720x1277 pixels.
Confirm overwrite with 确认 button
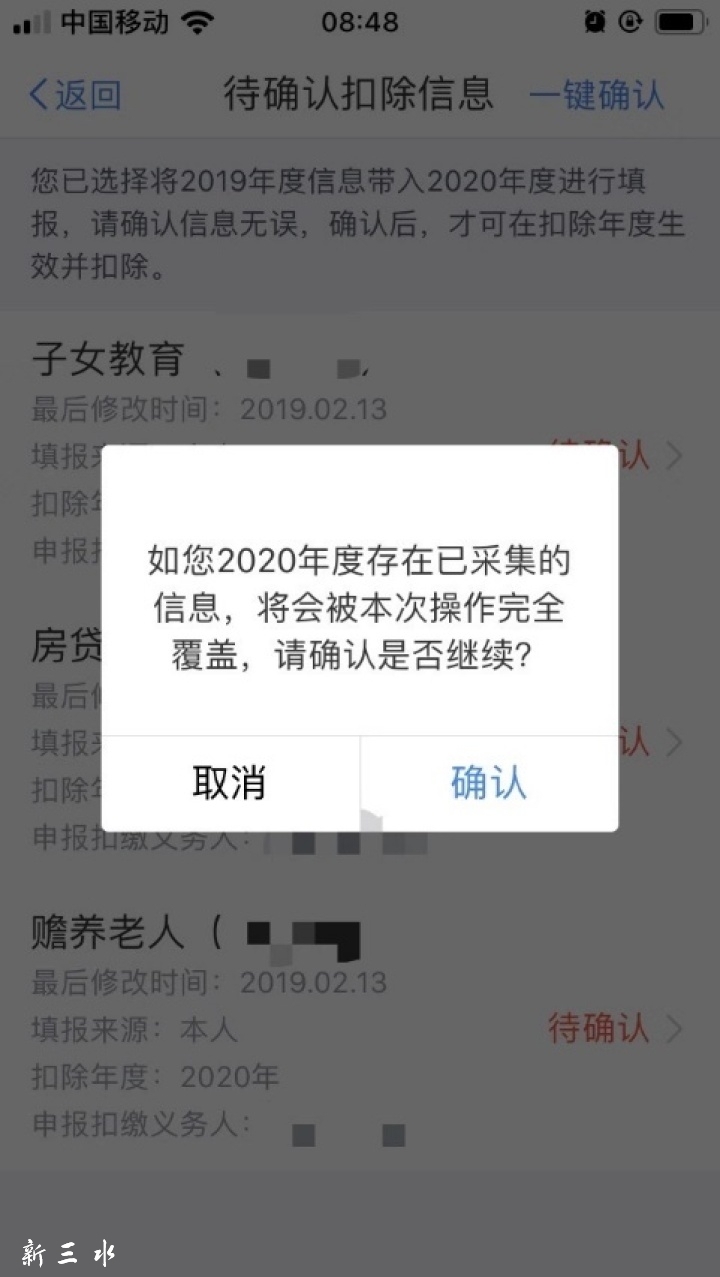click(x=489, y=783)
